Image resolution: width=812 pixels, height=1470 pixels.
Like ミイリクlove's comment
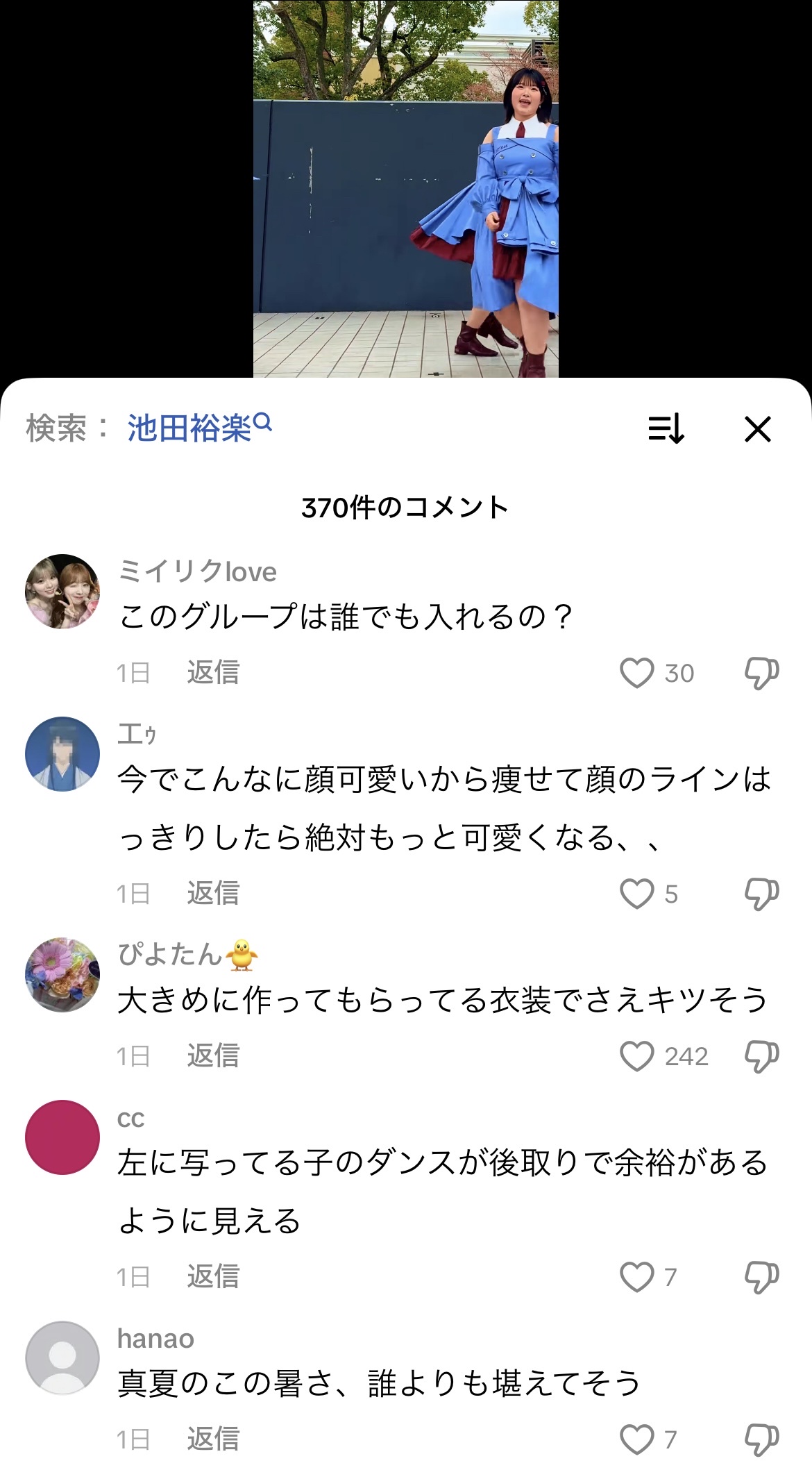click(636, 673)
